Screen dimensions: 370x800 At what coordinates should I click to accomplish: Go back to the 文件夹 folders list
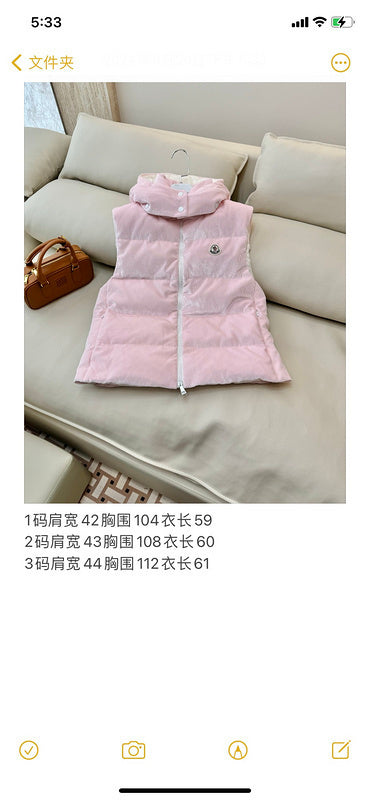[43, 63]
